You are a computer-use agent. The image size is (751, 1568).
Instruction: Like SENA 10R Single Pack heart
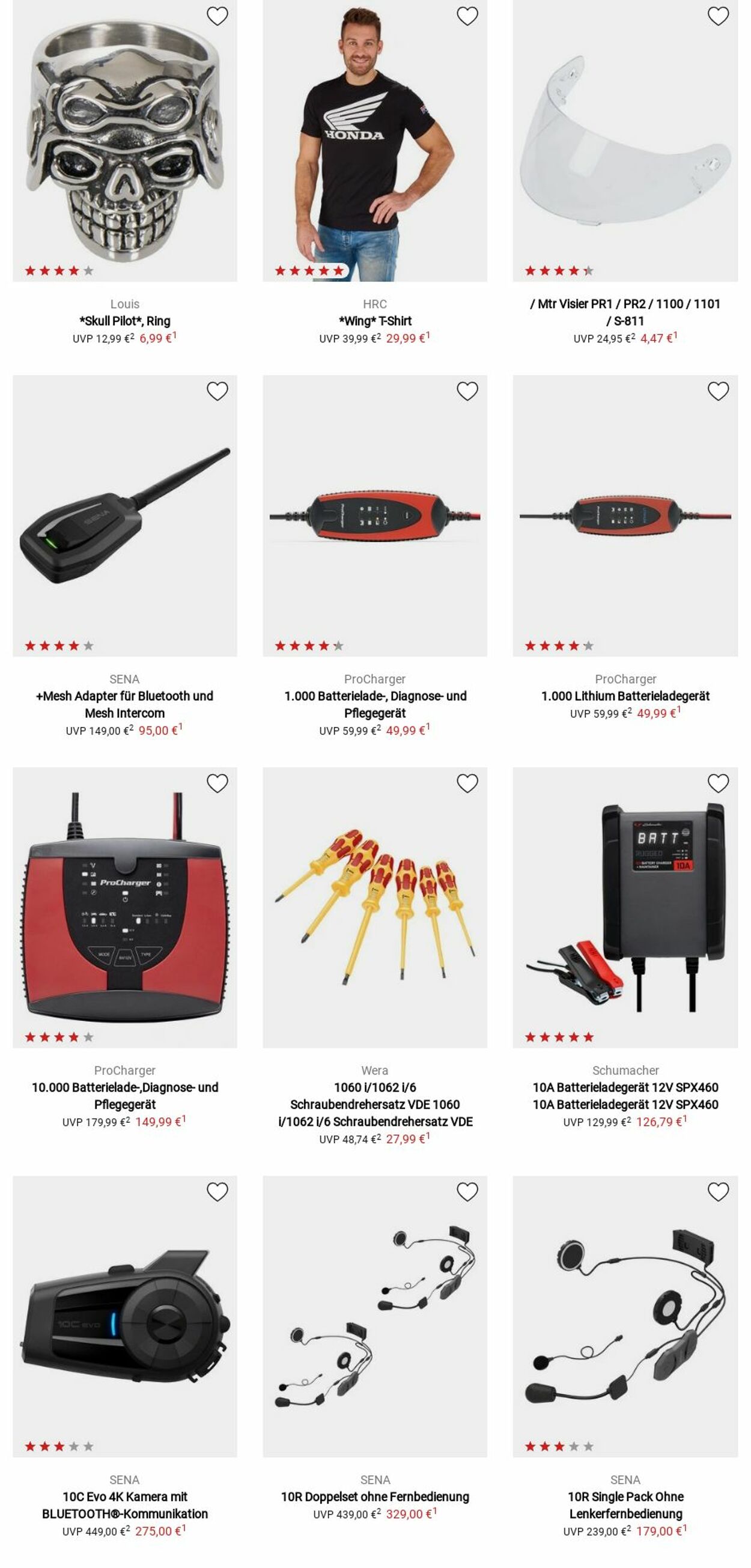[x=718, y=1192]
